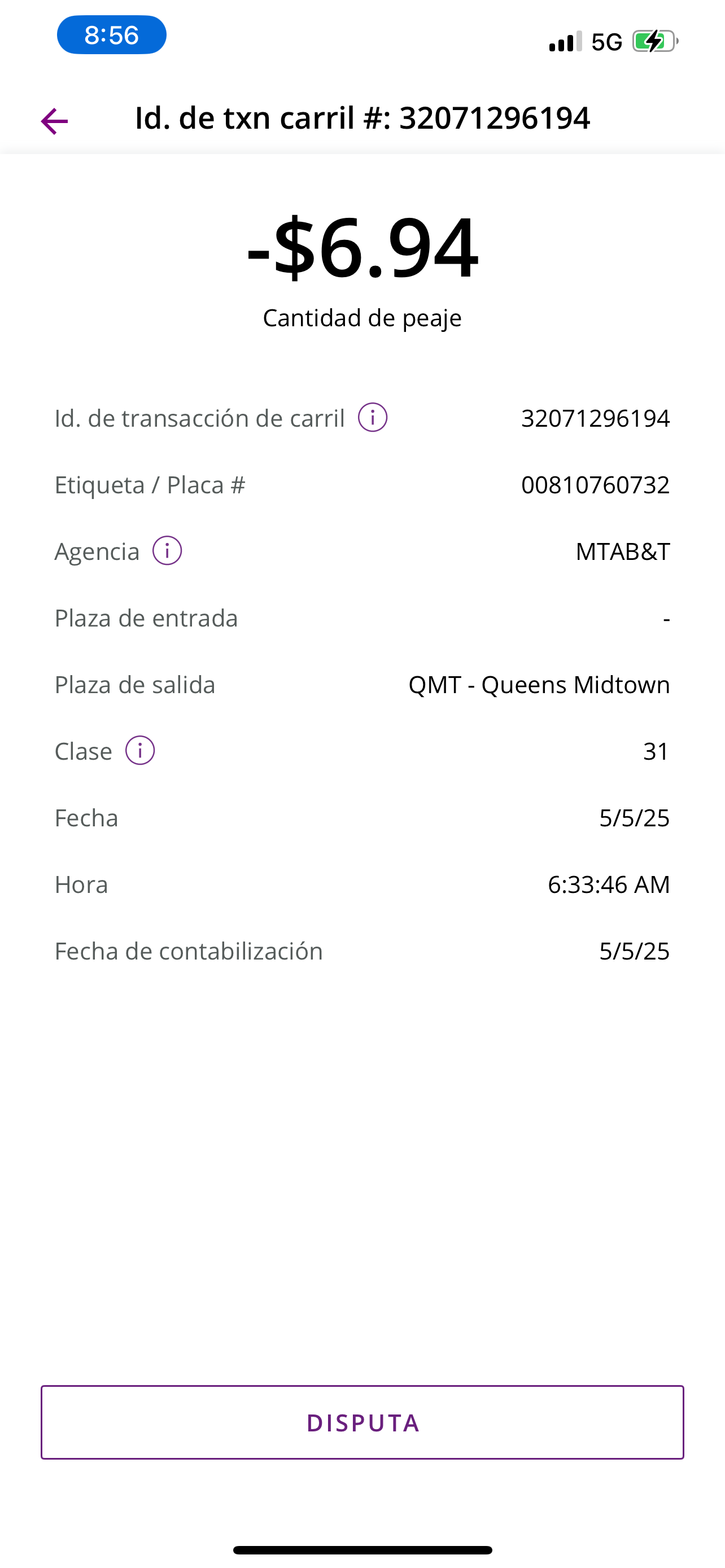Tap the DISPUTA button
The width and height of the screenshot is (725, 1568).
point(362,1422)
